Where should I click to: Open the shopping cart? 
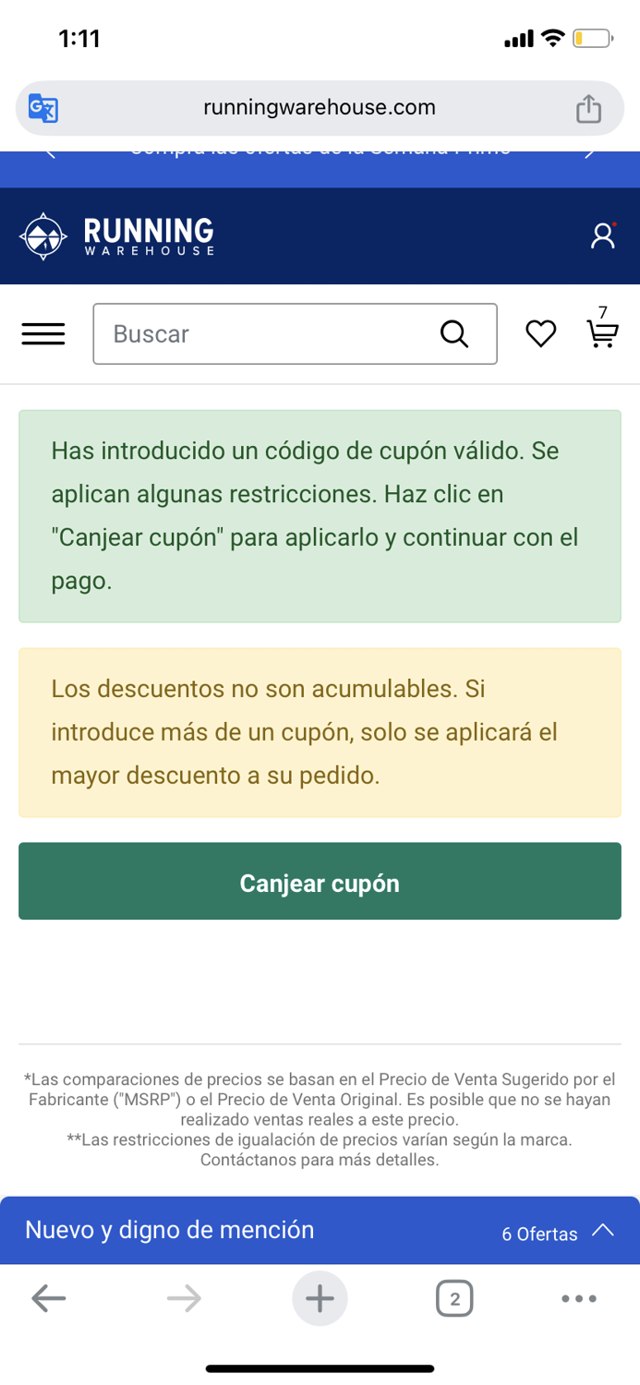tap(602, 332)
